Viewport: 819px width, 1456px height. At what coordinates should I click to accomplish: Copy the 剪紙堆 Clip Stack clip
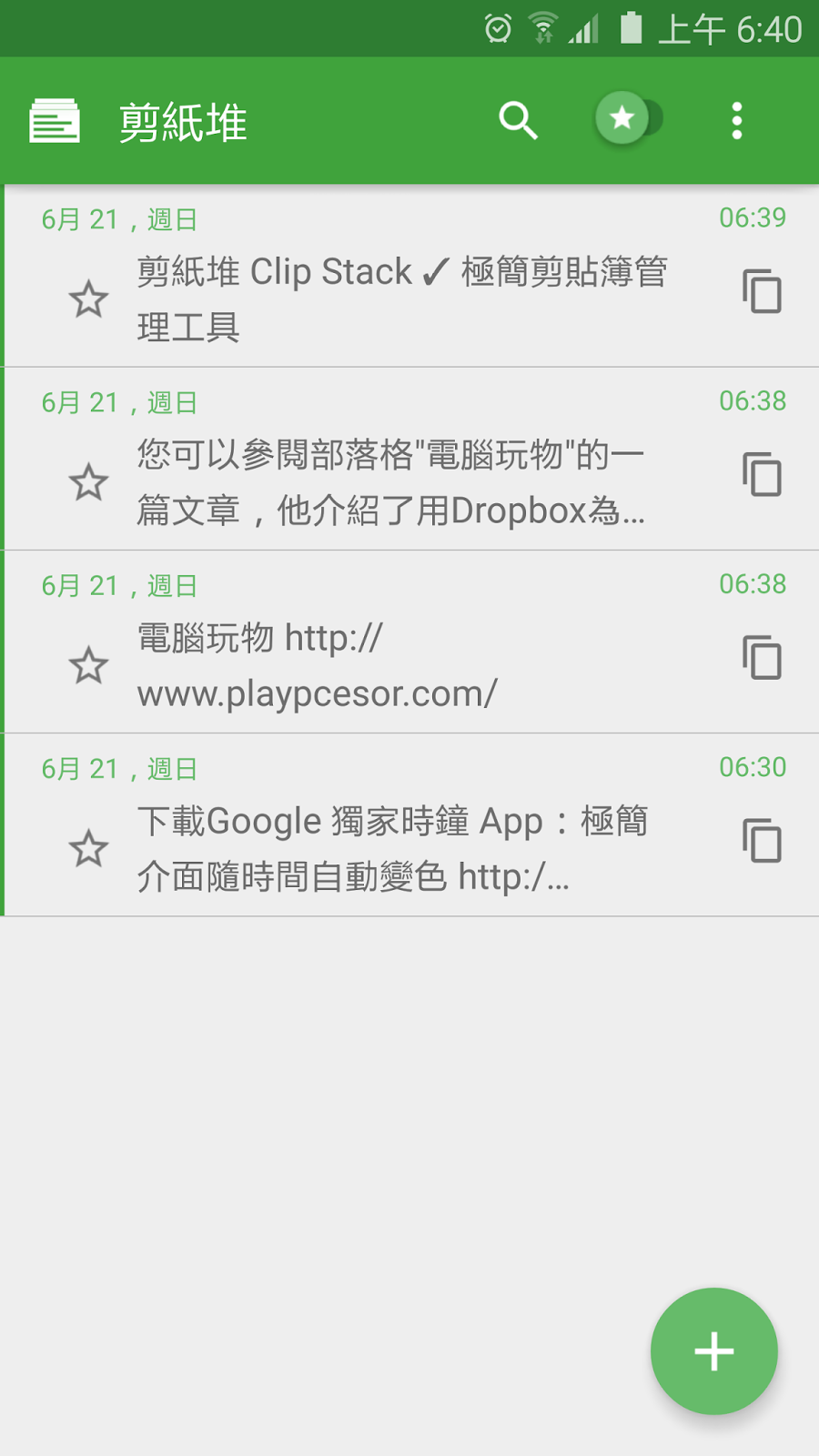pyautogui.click(x=762, y=292)
